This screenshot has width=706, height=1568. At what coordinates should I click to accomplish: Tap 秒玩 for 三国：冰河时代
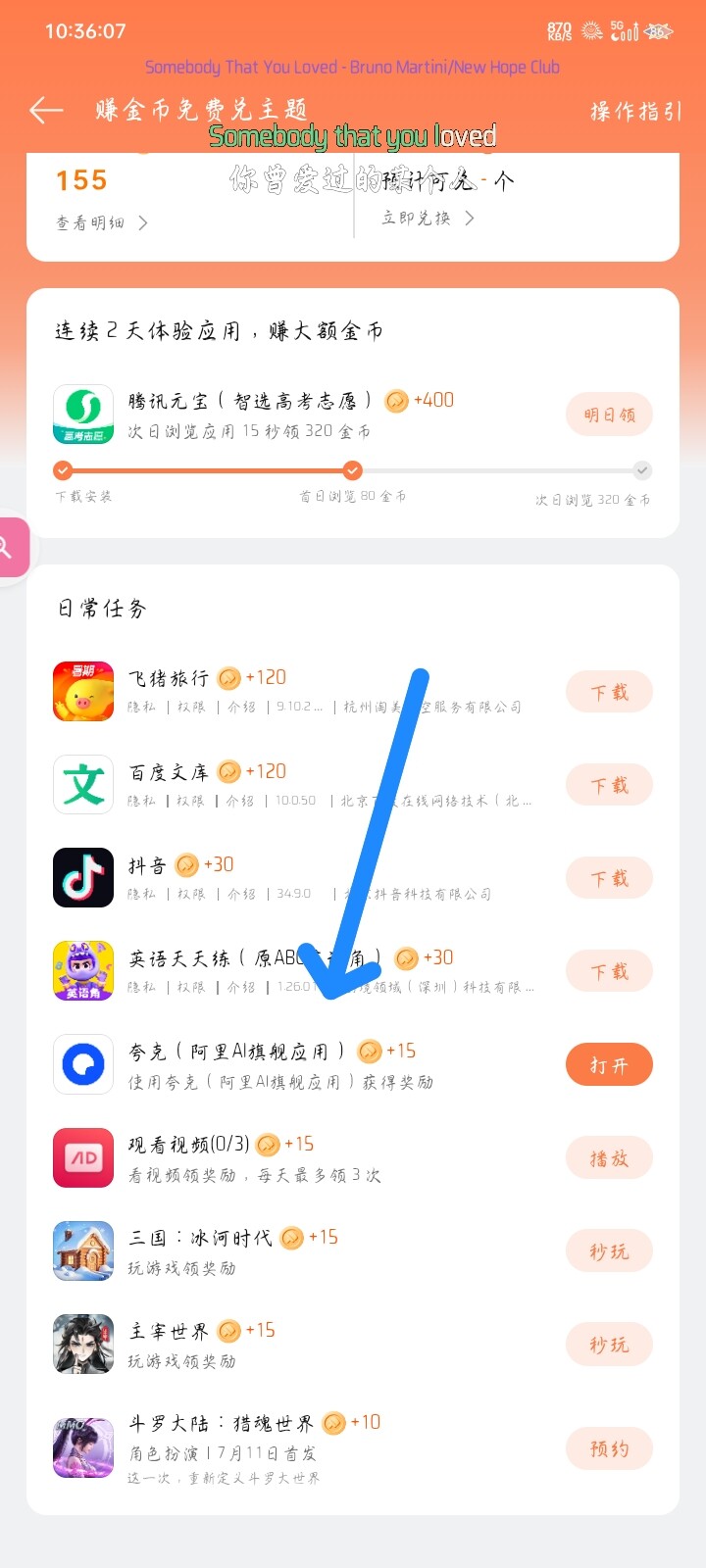(609, 1251)
